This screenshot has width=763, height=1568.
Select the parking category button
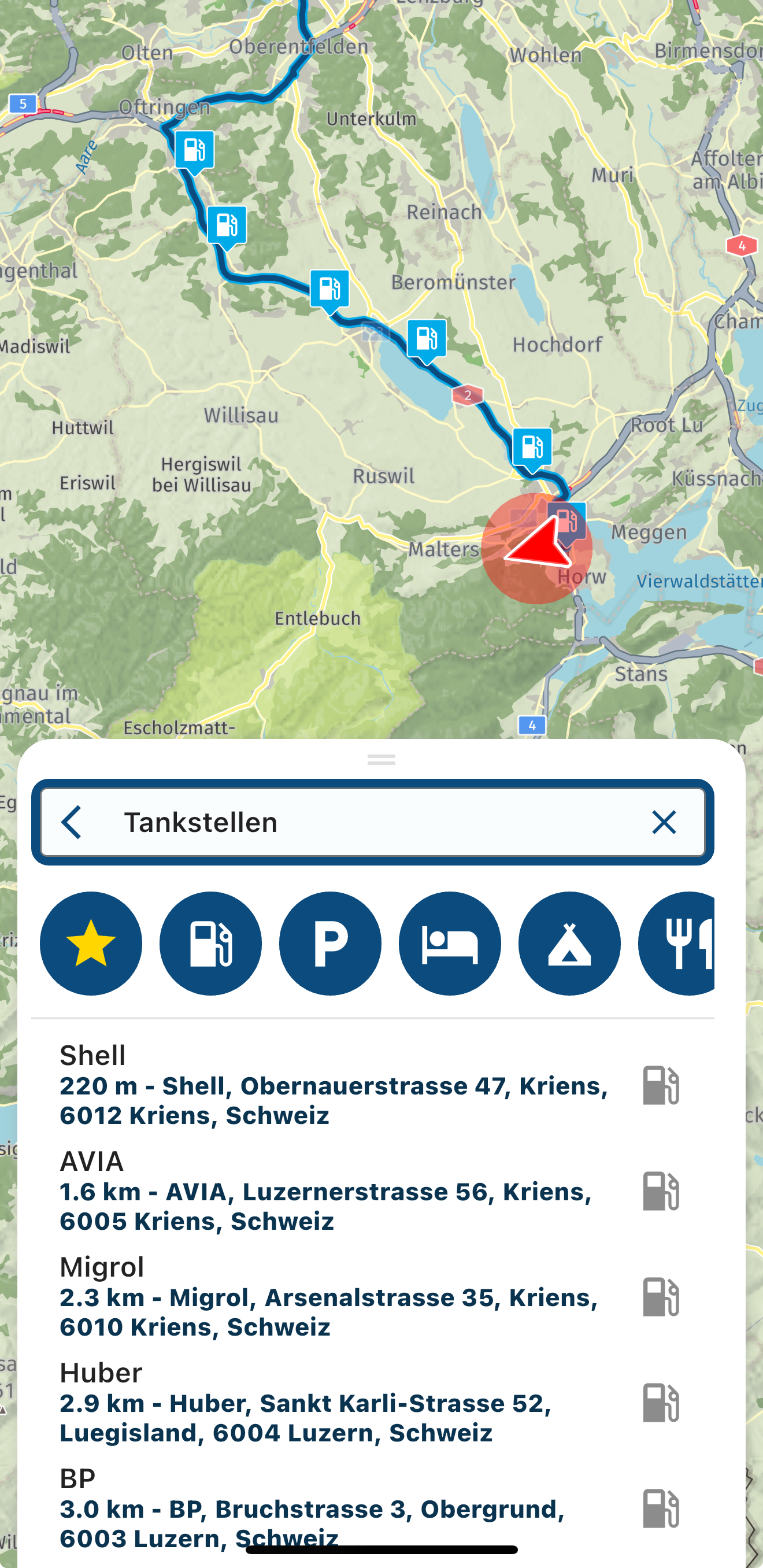click(x=331, y=944)
